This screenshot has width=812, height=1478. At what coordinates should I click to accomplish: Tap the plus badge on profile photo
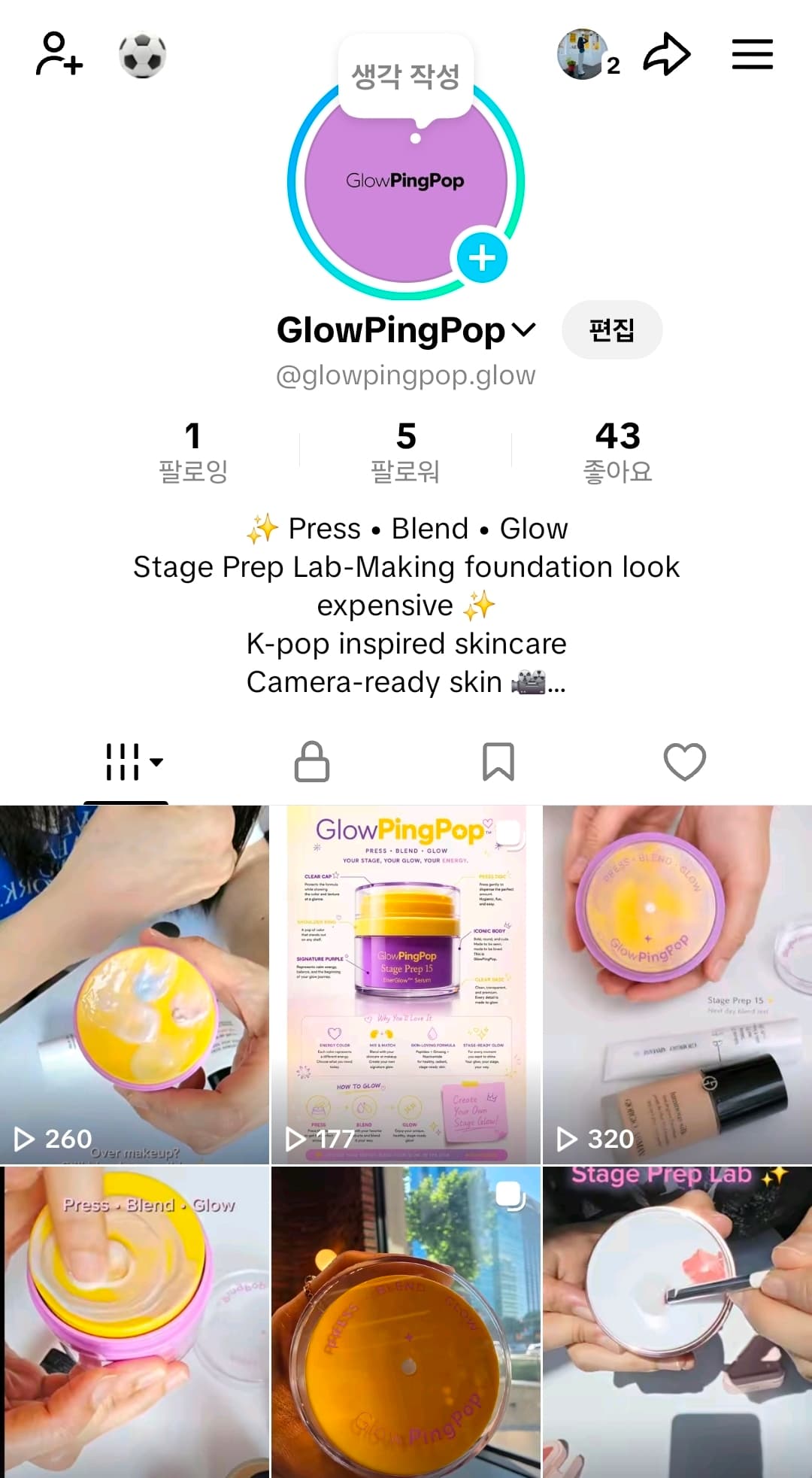pyautogui.click(x=482, y=258)
